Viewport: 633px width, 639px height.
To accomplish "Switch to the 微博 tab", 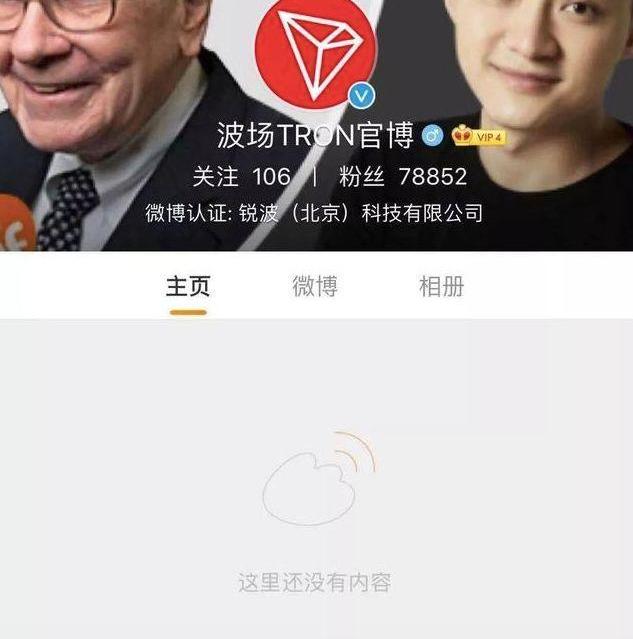I will (315, 287).
